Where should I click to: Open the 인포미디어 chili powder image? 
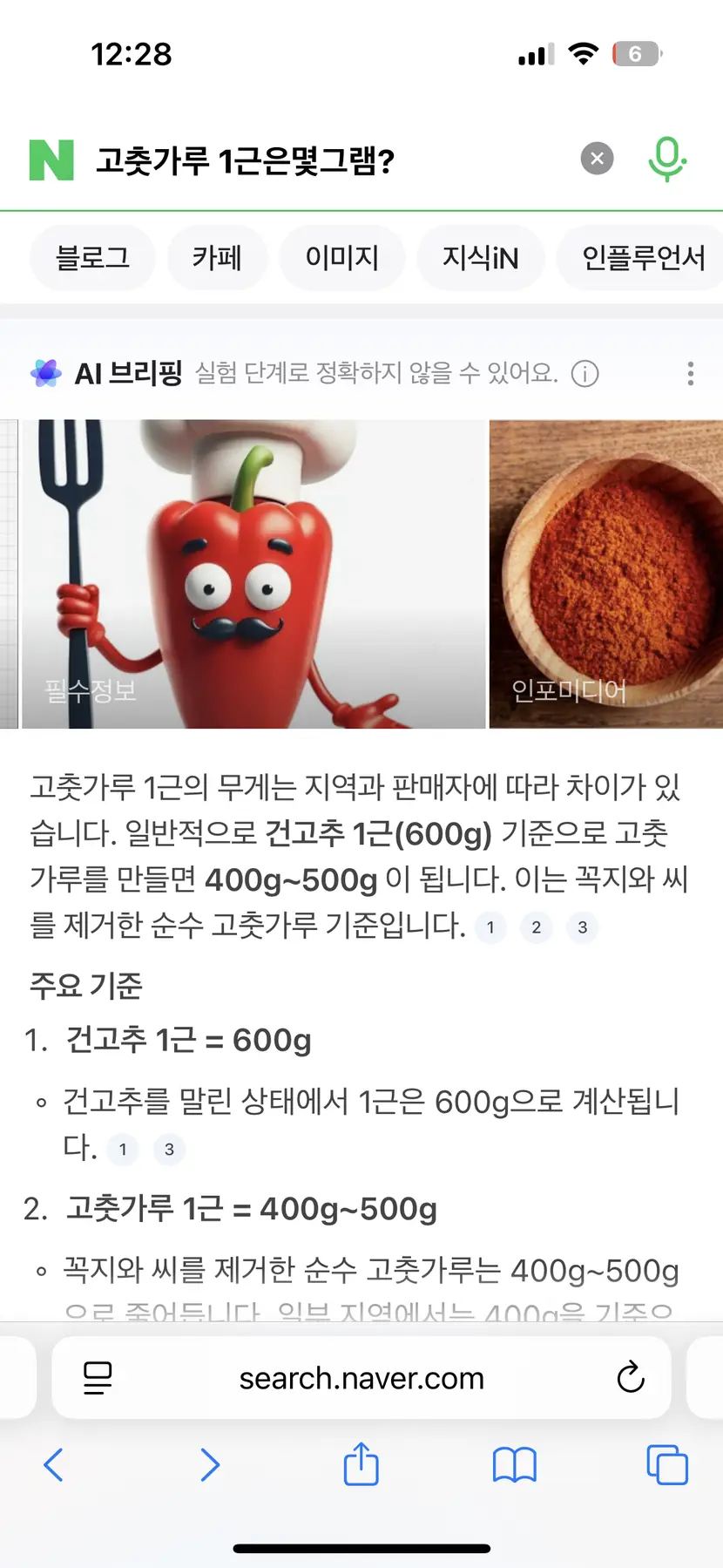tap(606, 574)
